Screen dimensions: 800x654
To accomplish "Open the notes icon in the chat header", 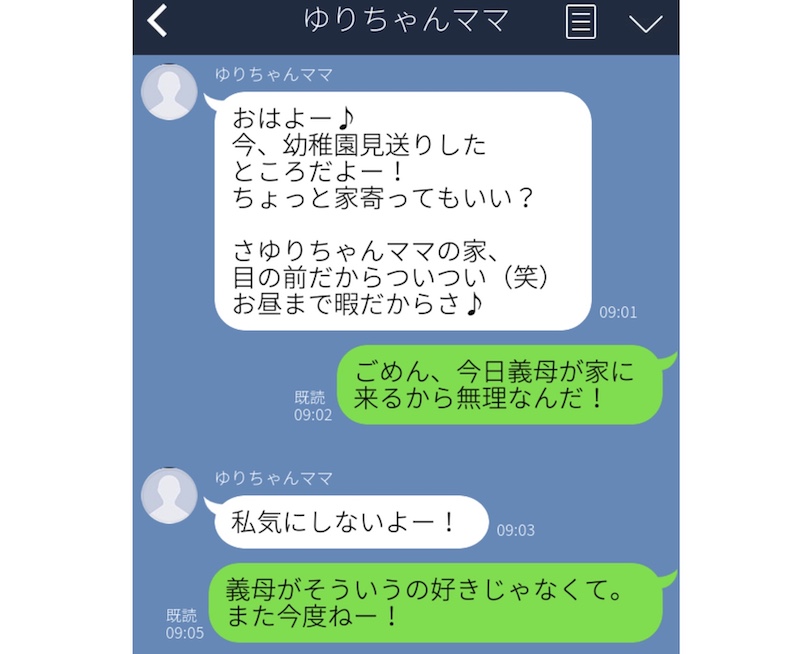I will point(580,22).
